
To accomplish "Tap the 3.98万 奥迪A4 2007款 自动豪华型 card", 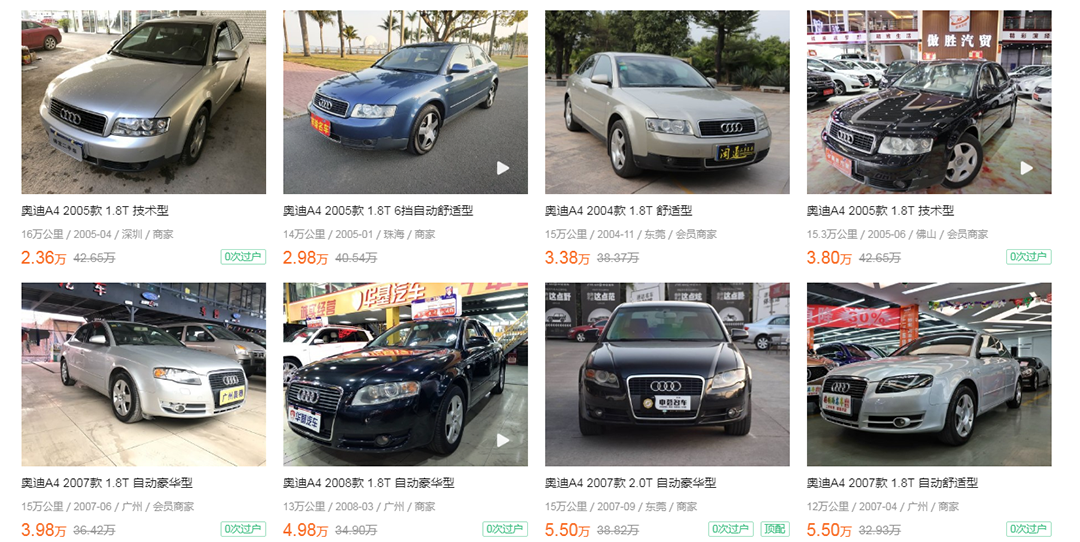I will click(143, 374).
